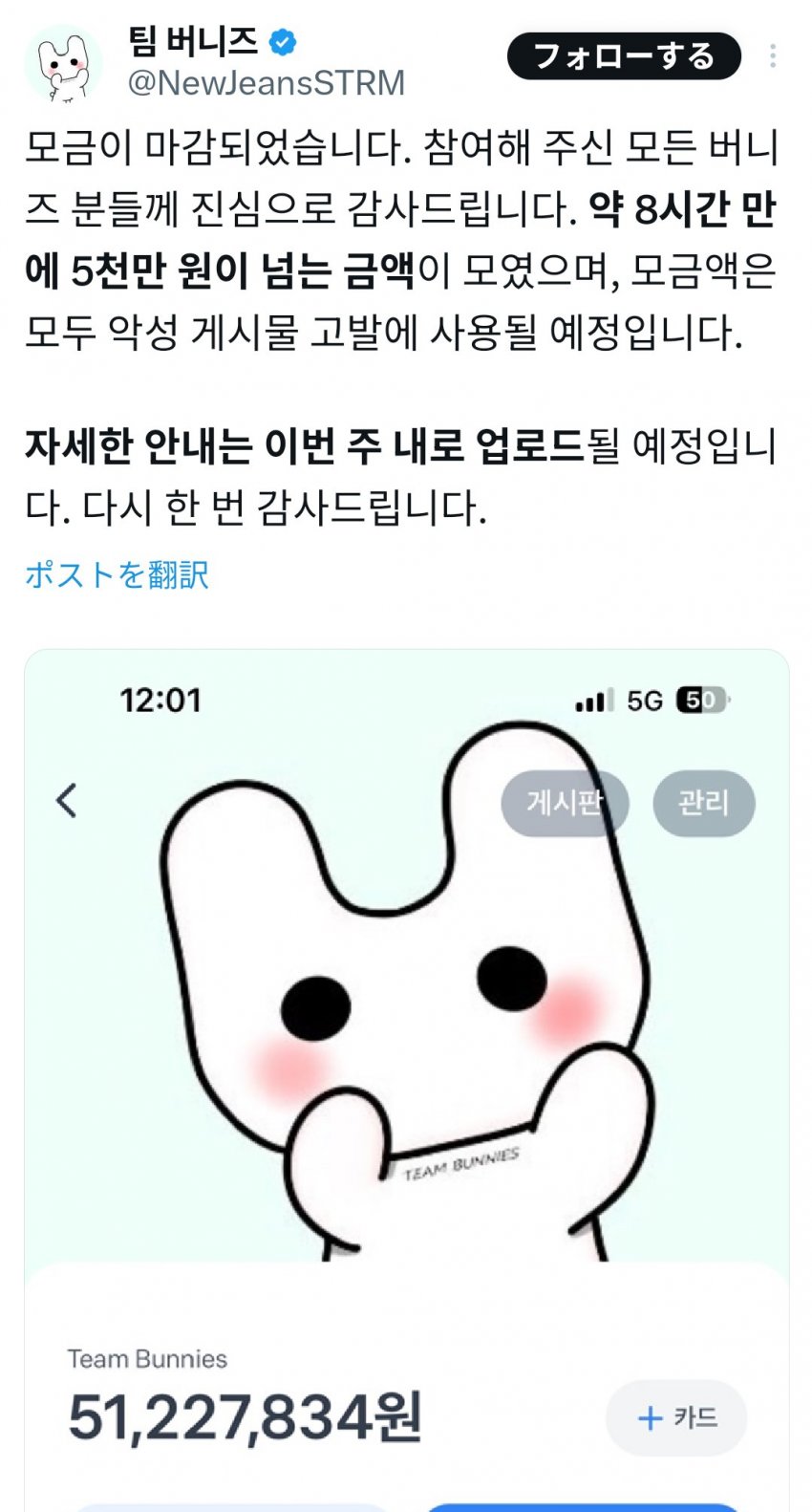Viewport: 812px width, 1512px height.
Task: Tap ポストを翻訳 to translate the post
Action: pyautogui.click(x=117, y=574)
